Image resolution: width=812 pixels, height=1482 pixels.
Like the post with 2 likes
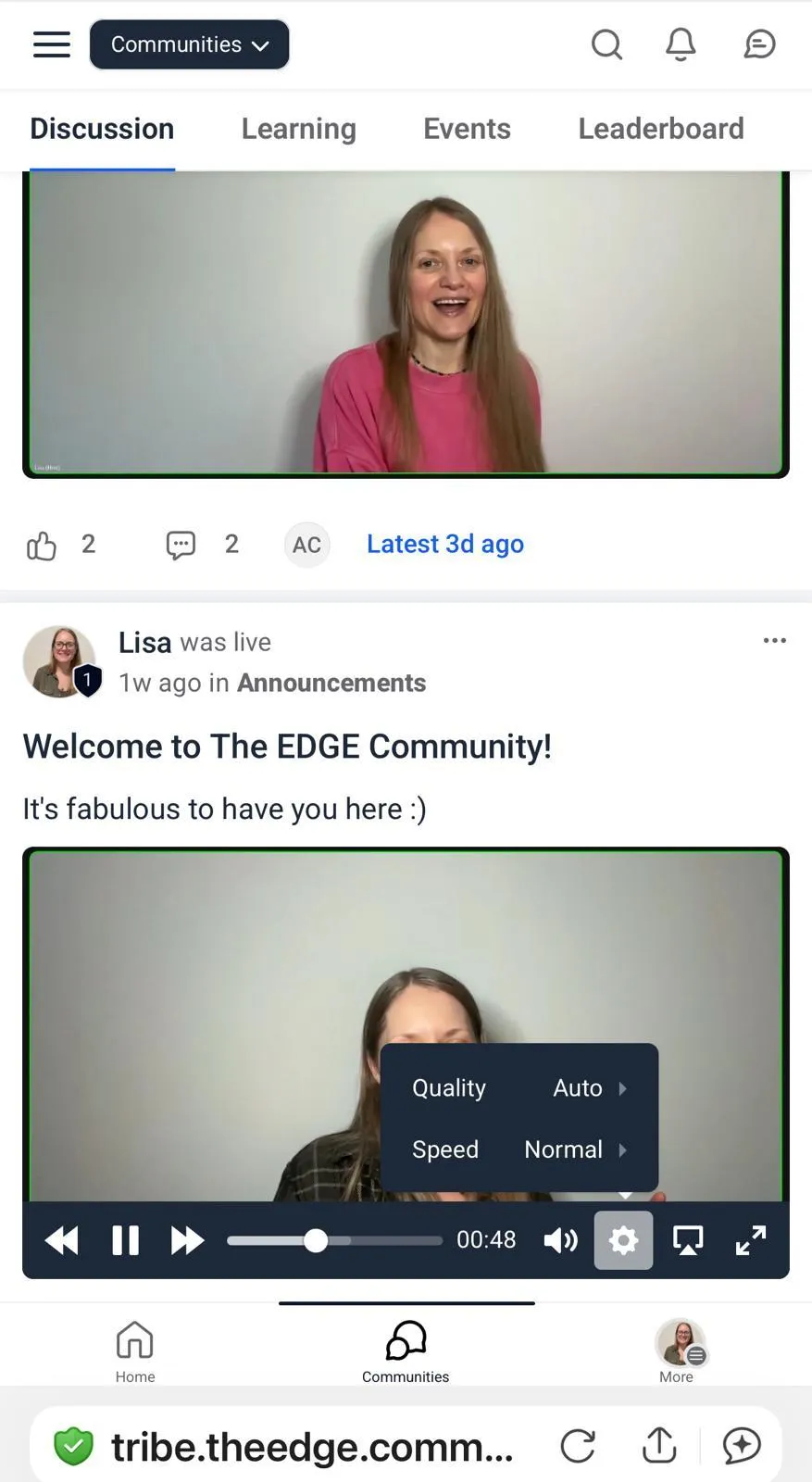tap(42, 546)
